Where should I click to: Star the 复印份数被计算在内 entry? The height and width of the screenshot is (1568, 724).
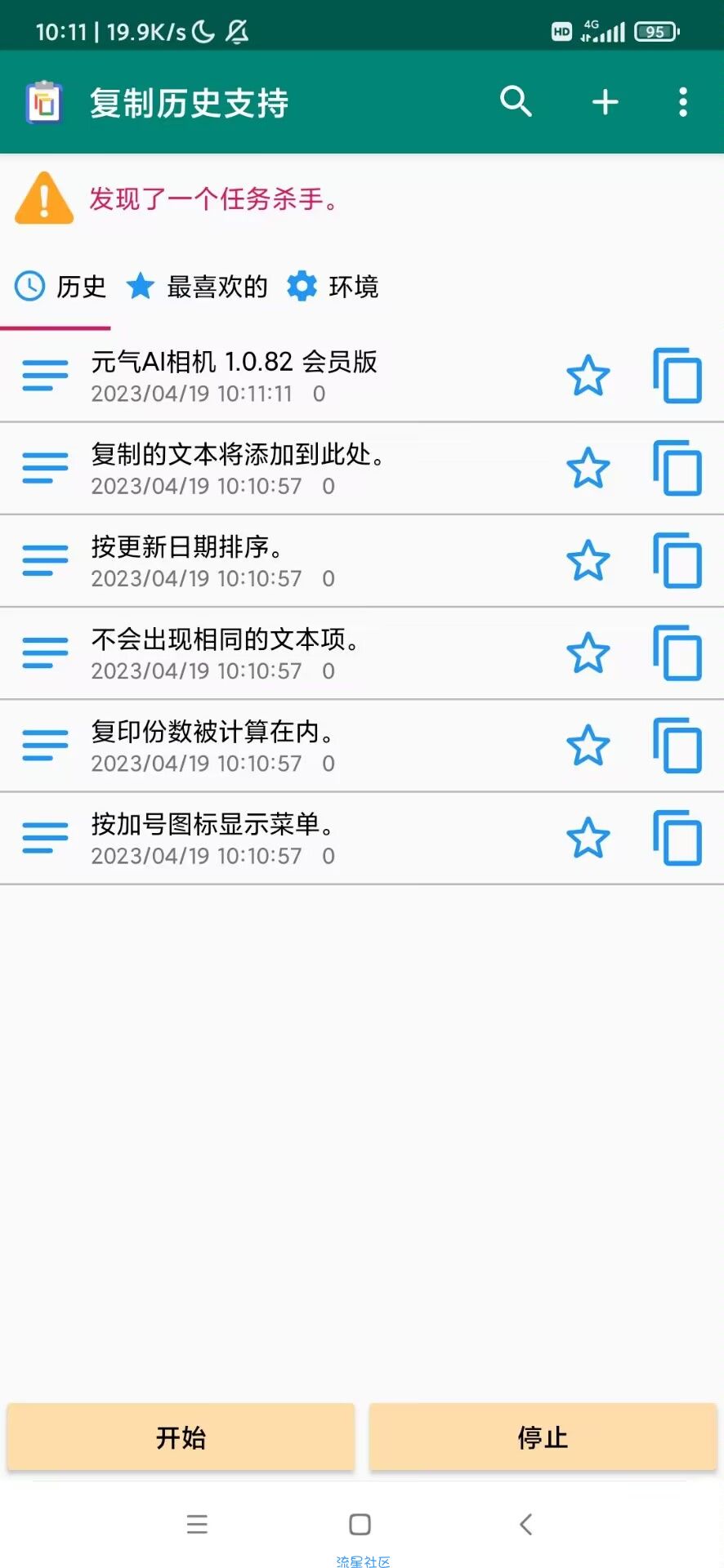[588, 745]
